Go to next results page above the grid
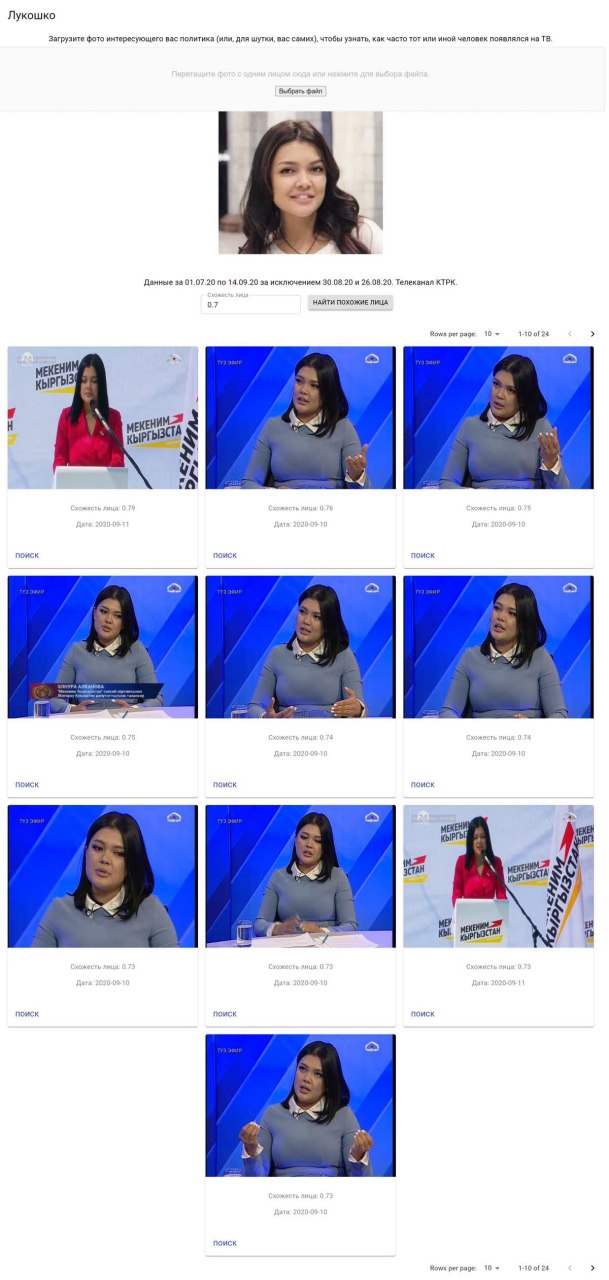Image resolution: width=609 pixels, height=1280 pixels. [592, 333]
